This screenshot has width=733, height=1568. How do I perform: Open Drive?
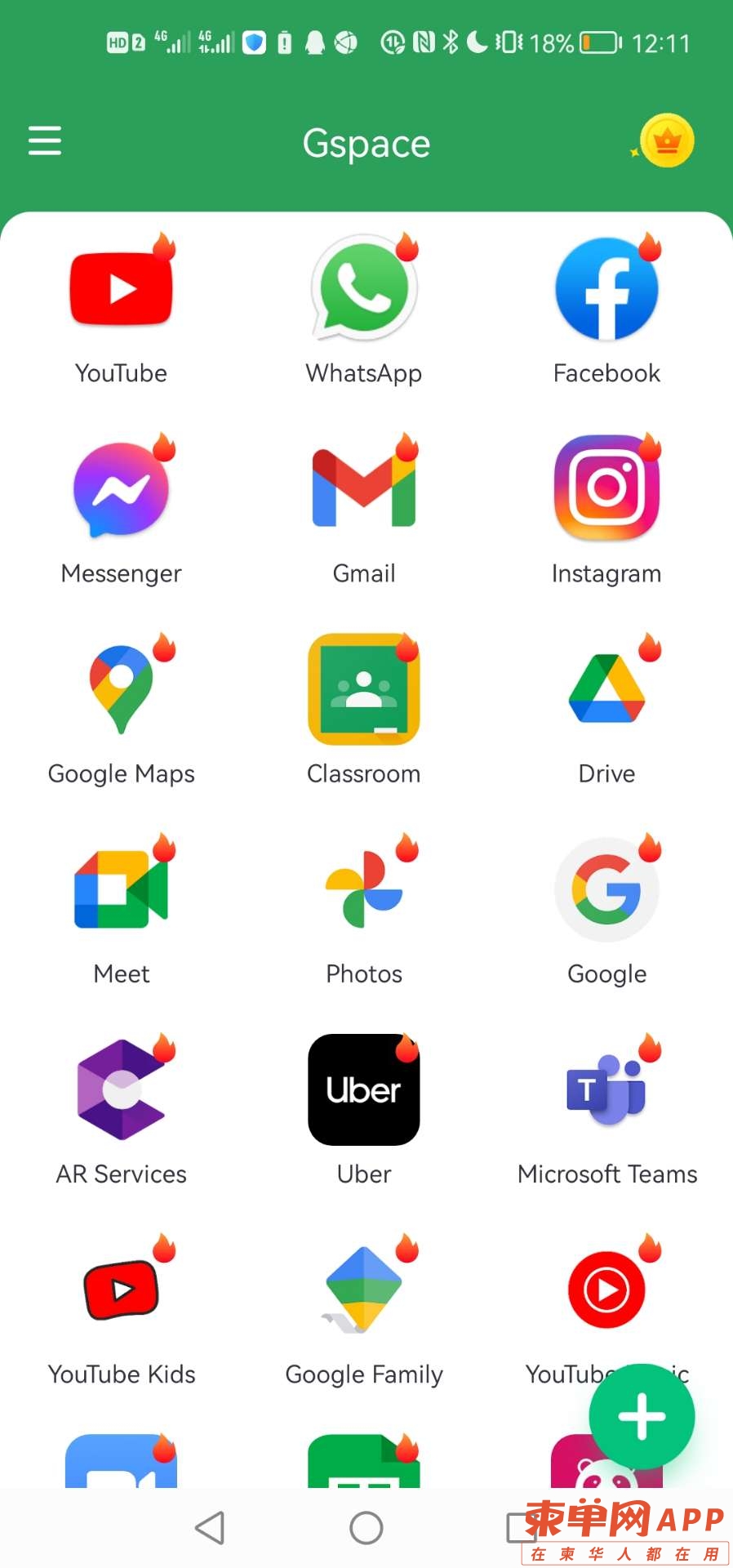click(x=606, y=690)
